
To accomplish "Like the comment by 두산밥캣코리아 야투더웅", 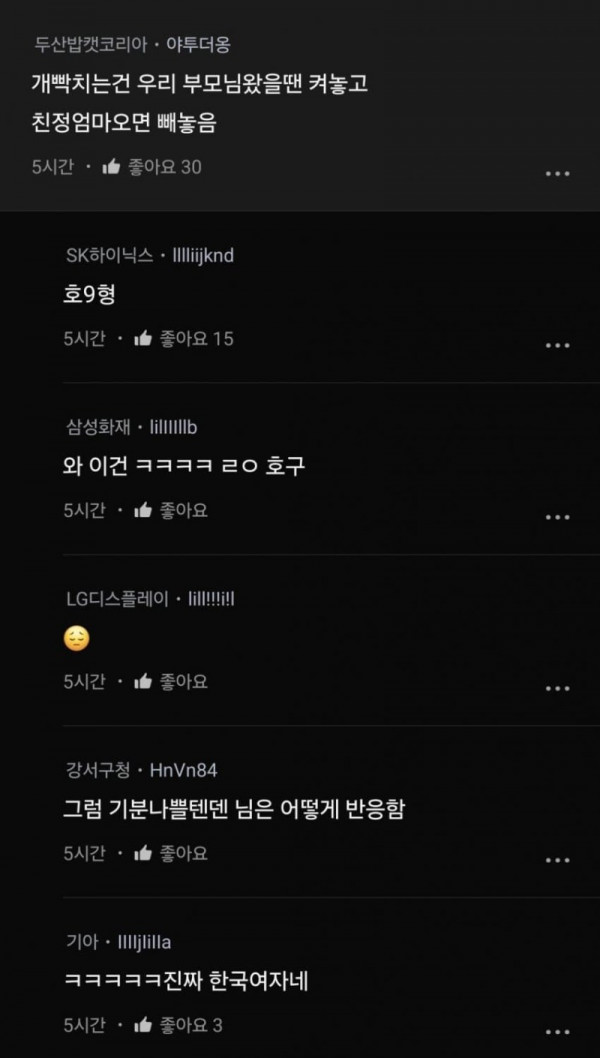I will [112, 167].
